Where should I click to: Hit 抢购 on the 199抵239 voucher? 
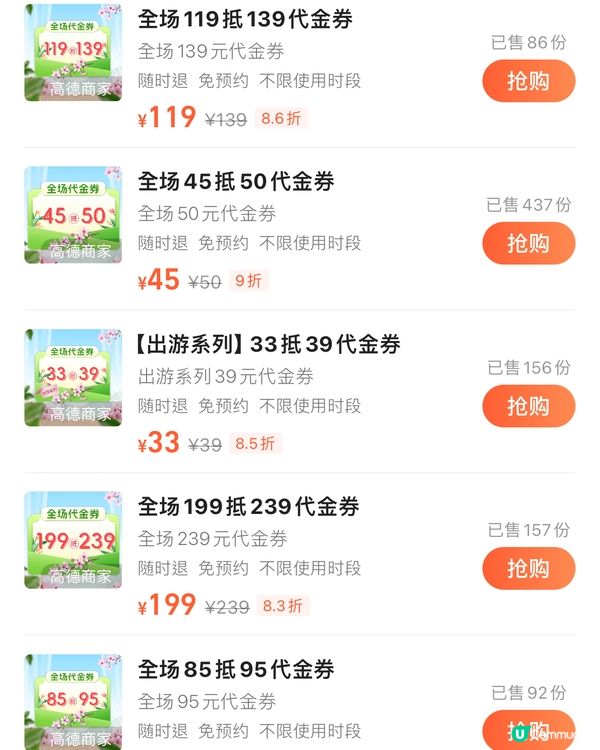pos(528,568)
